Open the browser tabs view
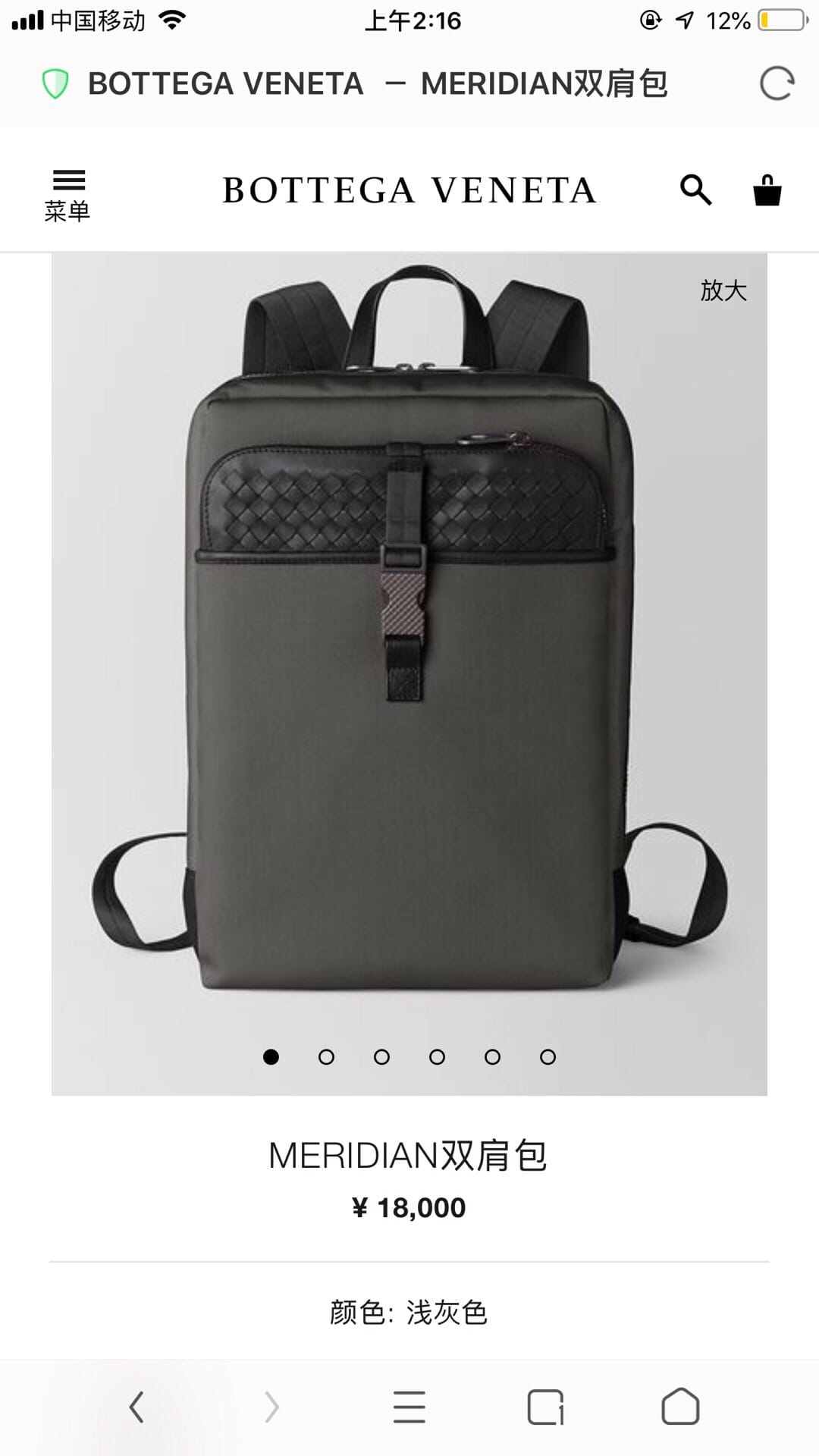The width and height of the screenshot is (819, 1456). point(544,1407)
